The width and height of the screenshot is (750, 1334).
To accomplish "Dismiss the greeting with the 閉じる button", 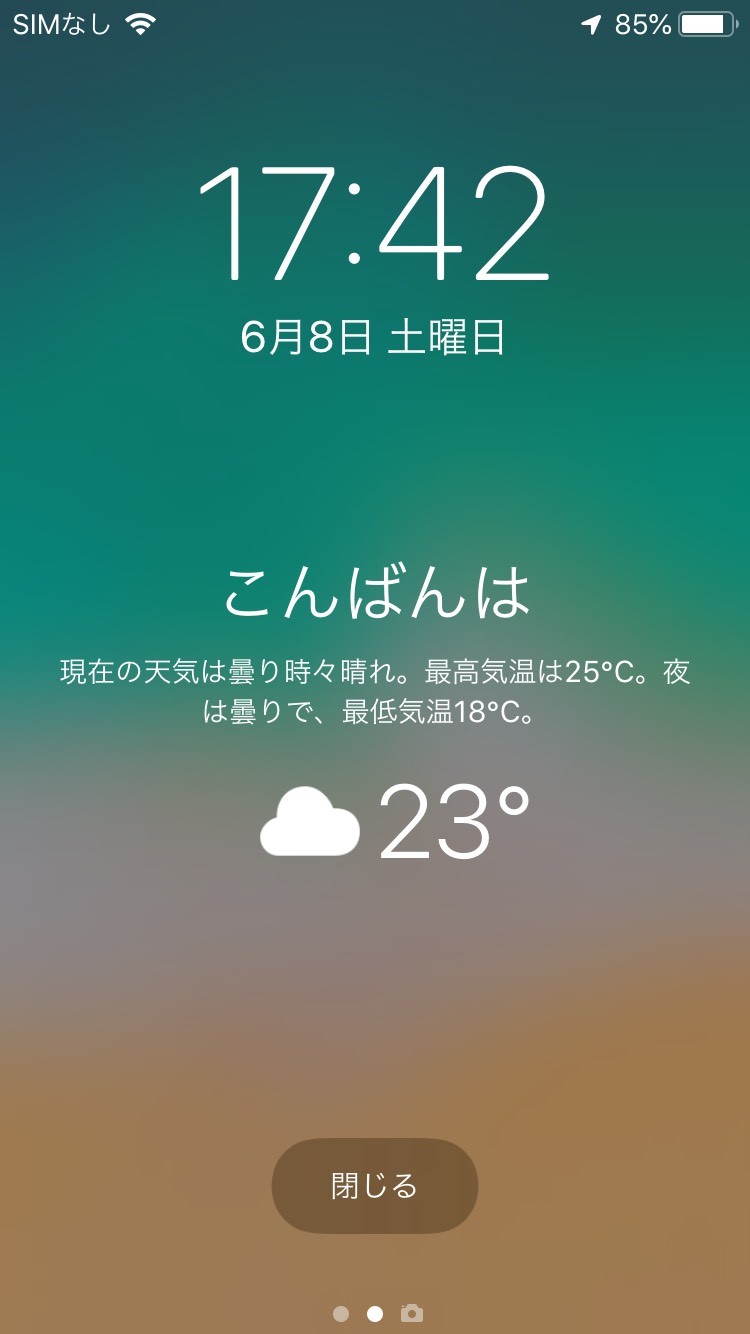I will point(375,1186).
